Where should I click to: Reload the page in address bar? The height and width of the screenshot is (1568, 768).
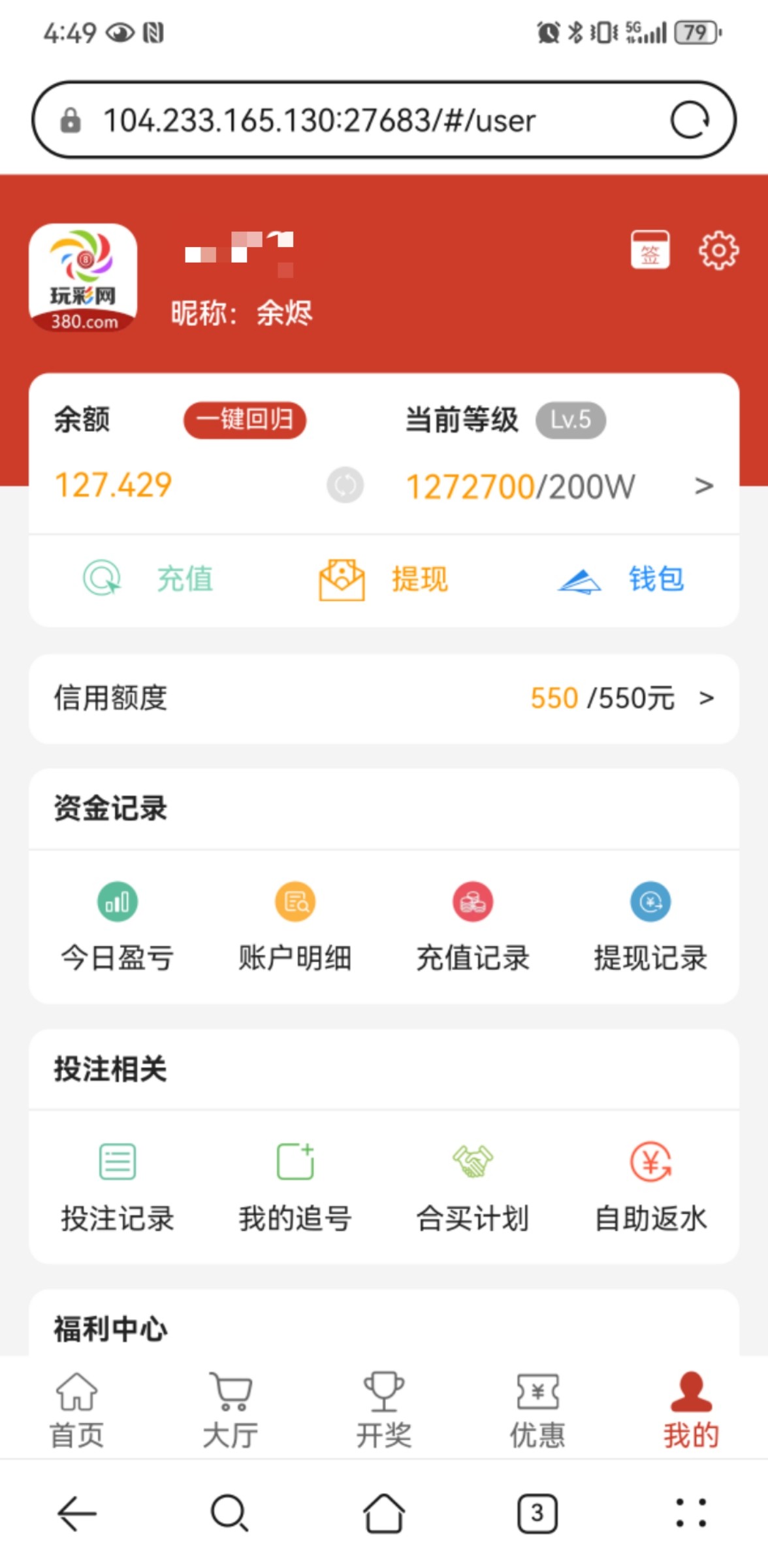click(690, 120)
